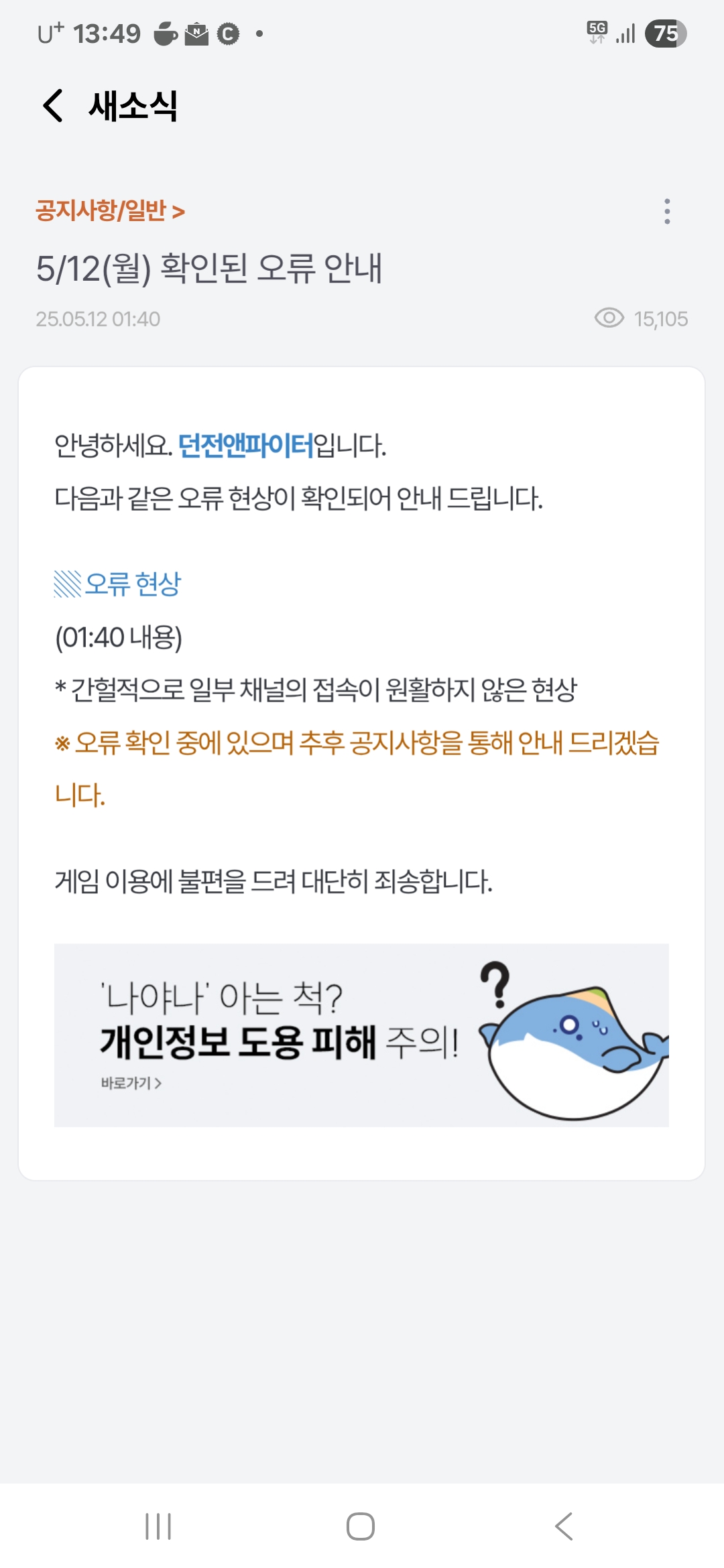
Task: Open the three-dot overflow menu
Action: coord(666,211)
